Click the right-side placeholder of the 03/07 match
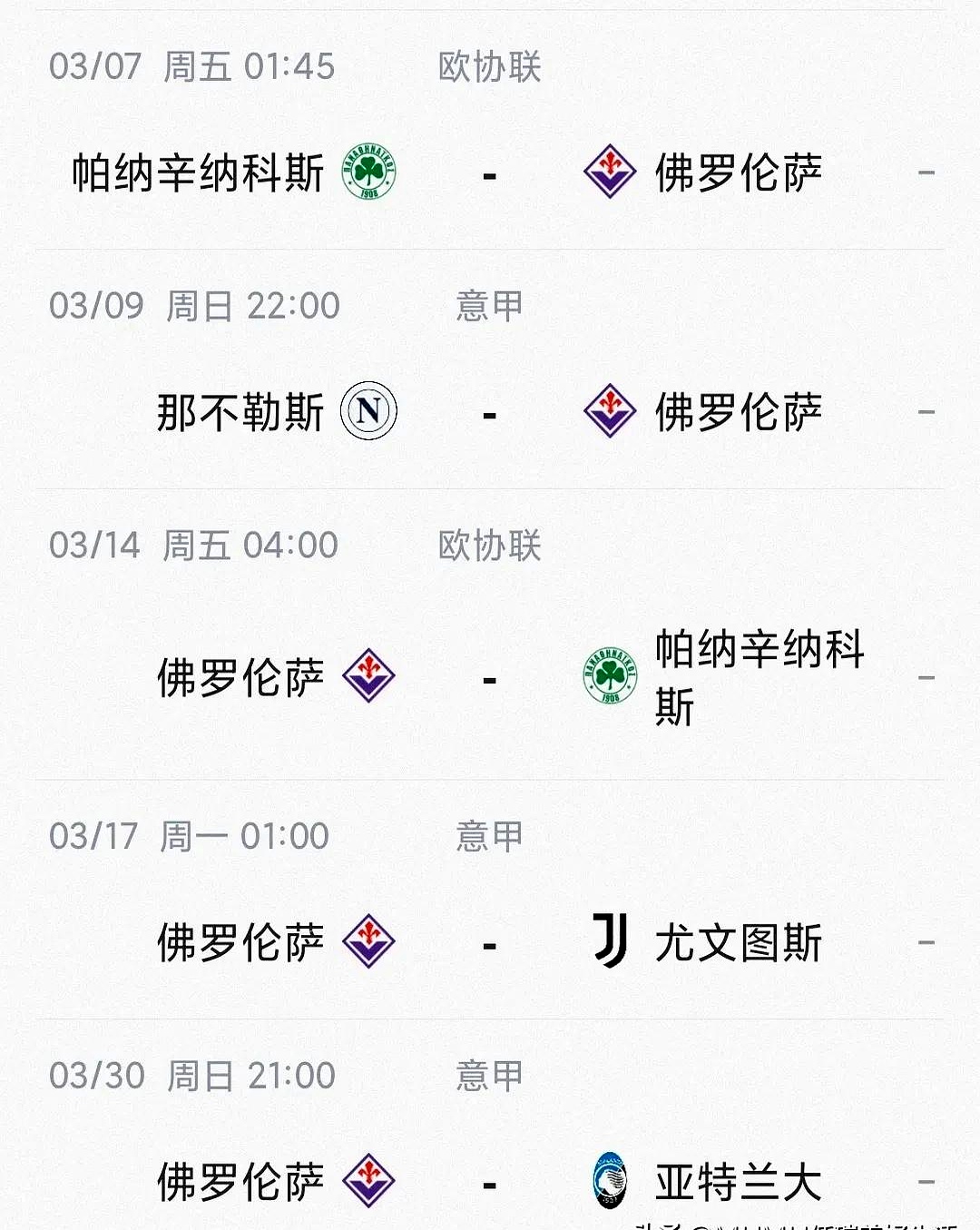 [x=924, y=172]
